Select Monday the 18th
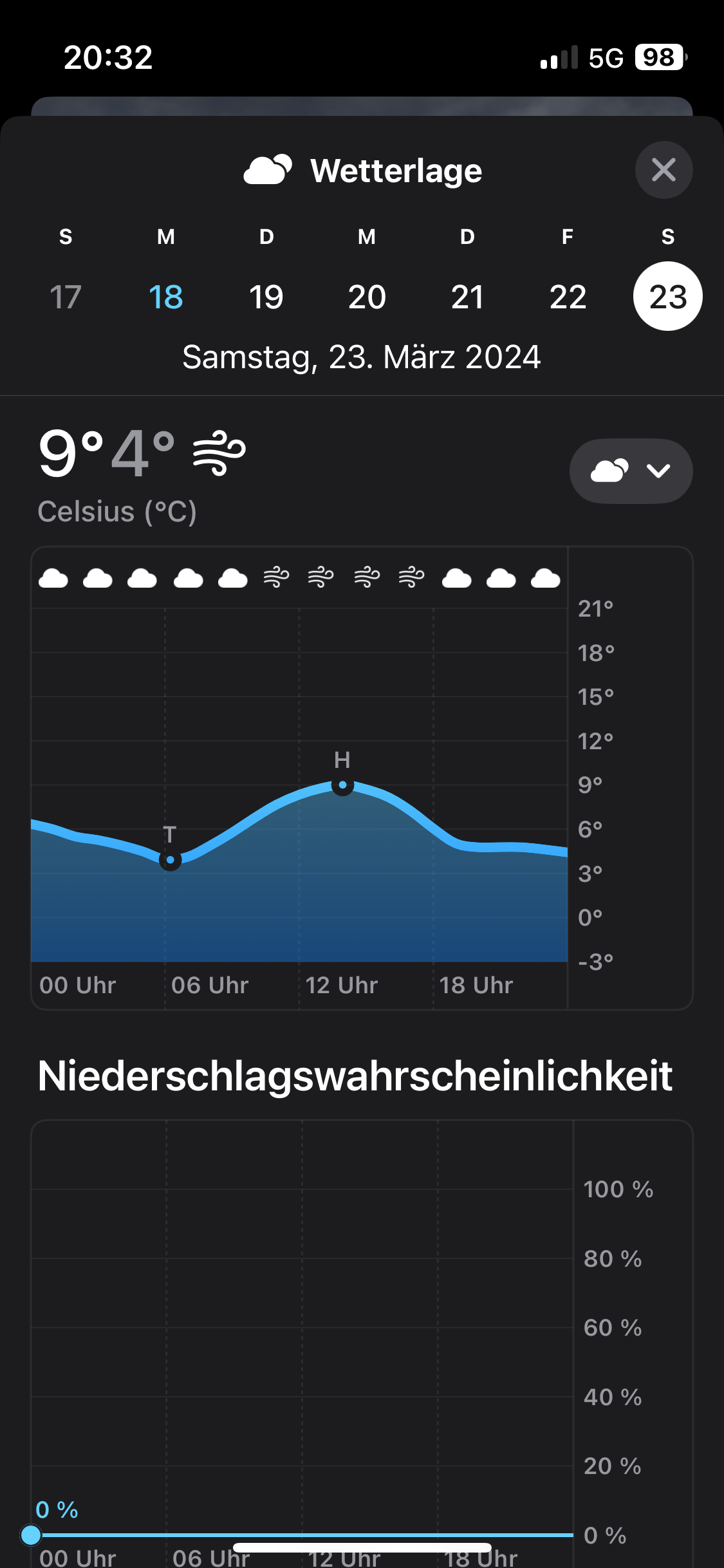Viewport: 724px width, 1568px height. [x=166, y=297]
